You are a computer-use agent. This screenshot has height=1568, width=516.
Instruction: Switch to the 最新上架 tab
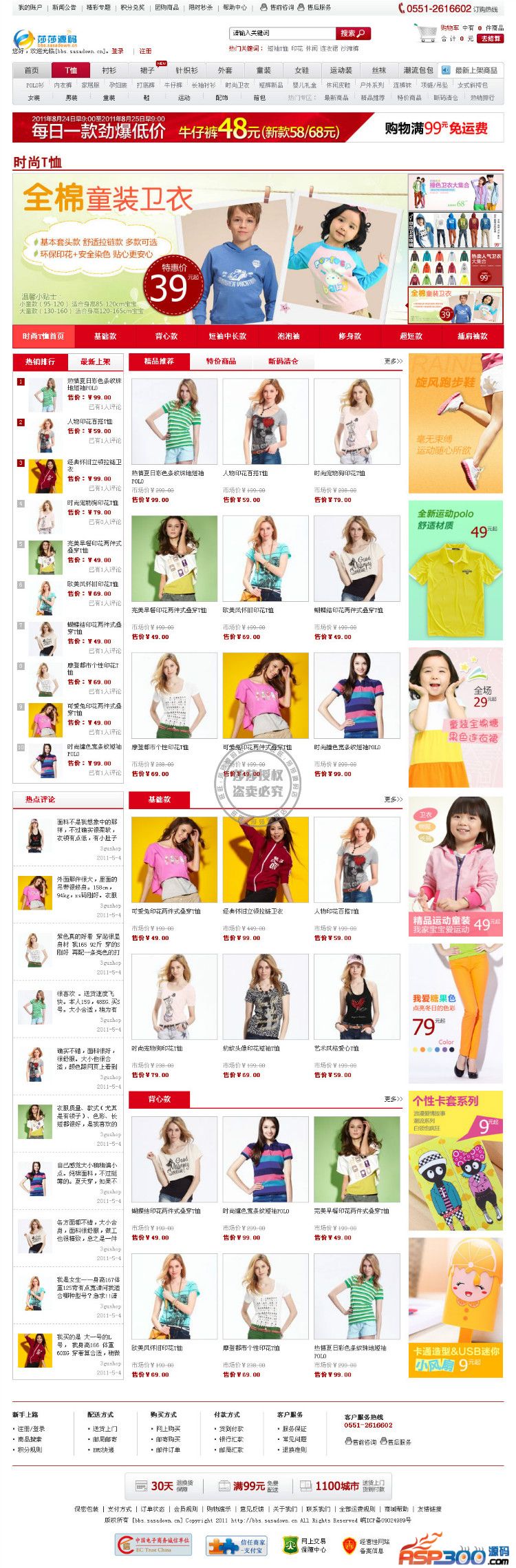click(95, 362)
